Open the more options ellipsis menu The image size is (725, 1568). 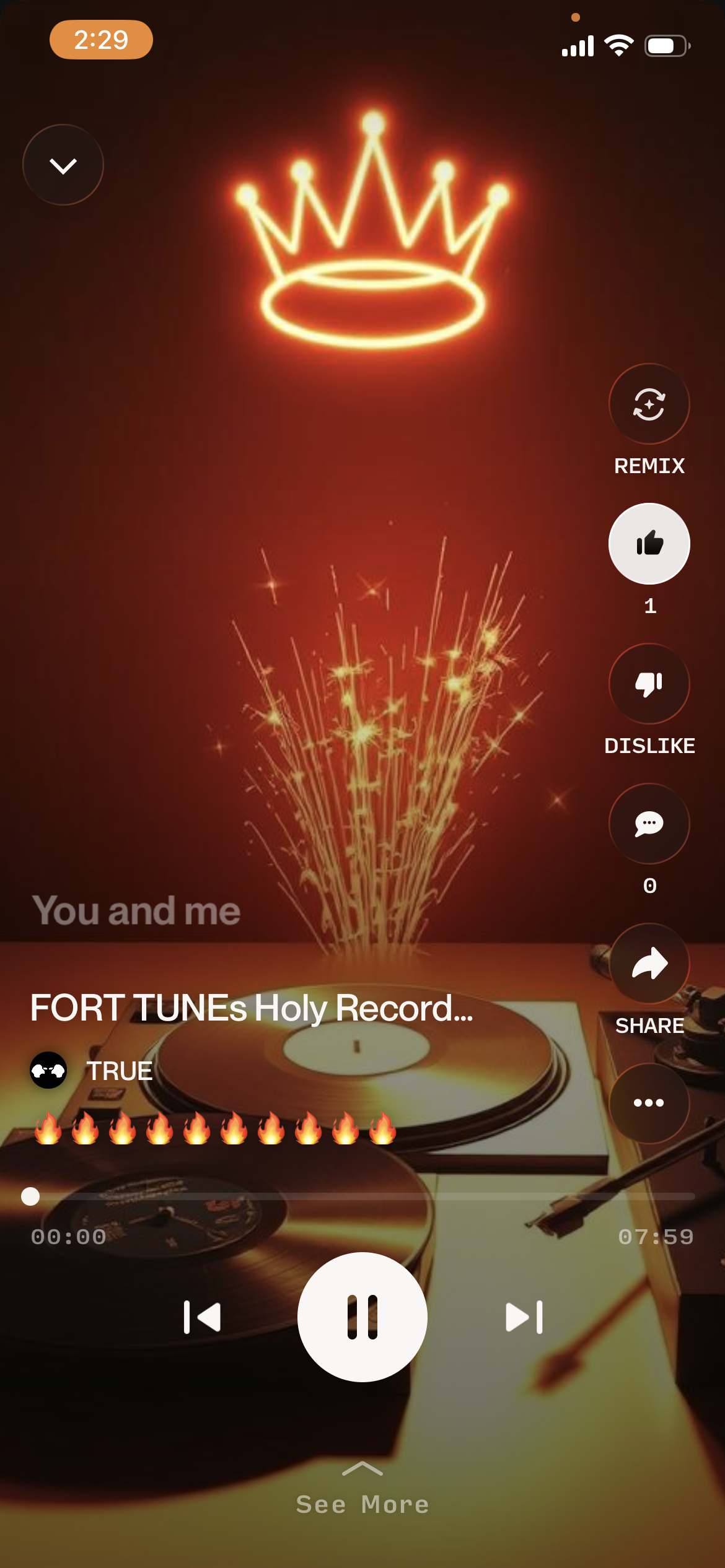(649, 1103)
